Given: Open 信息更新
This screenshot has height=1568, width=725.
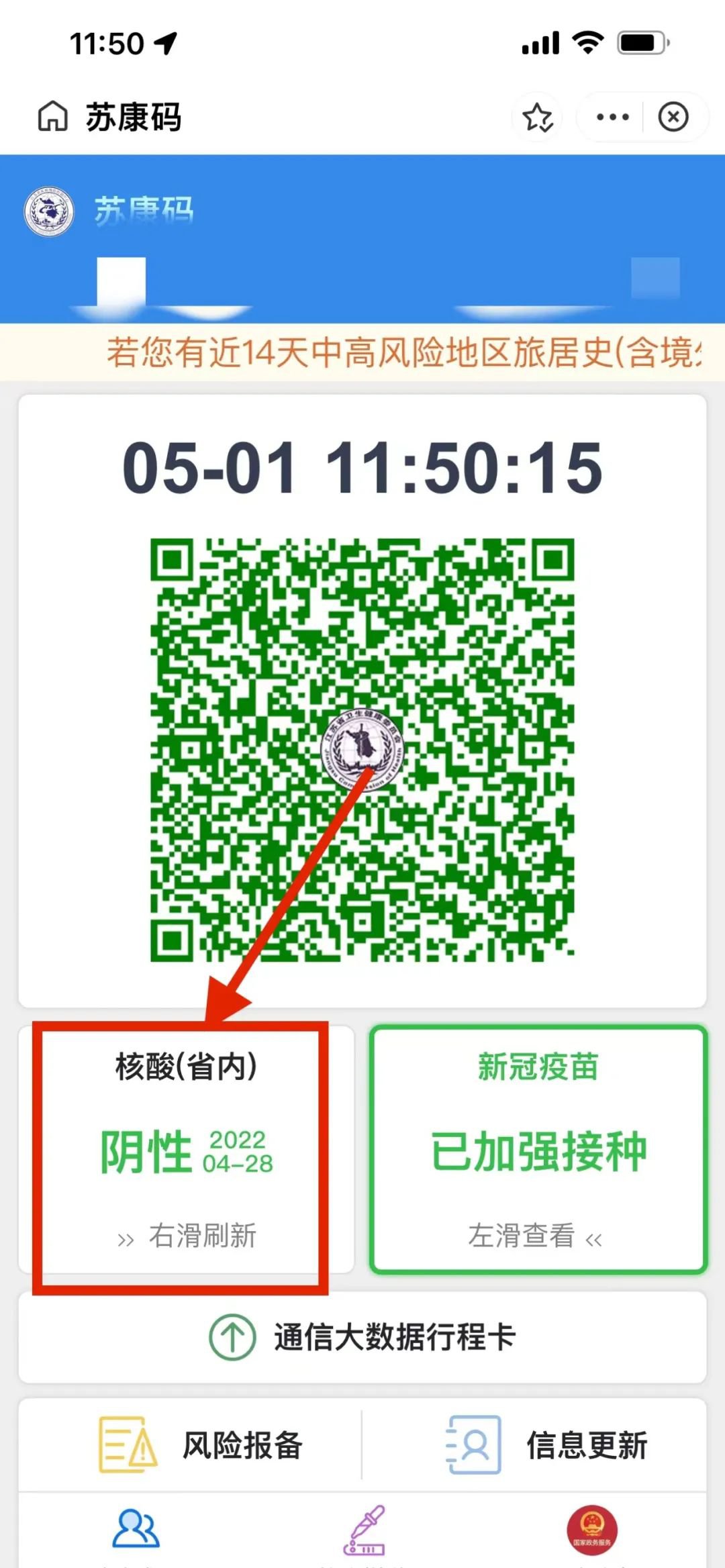Looking at the screenshot, I should pyautogui.click(x=547, y=1444).
